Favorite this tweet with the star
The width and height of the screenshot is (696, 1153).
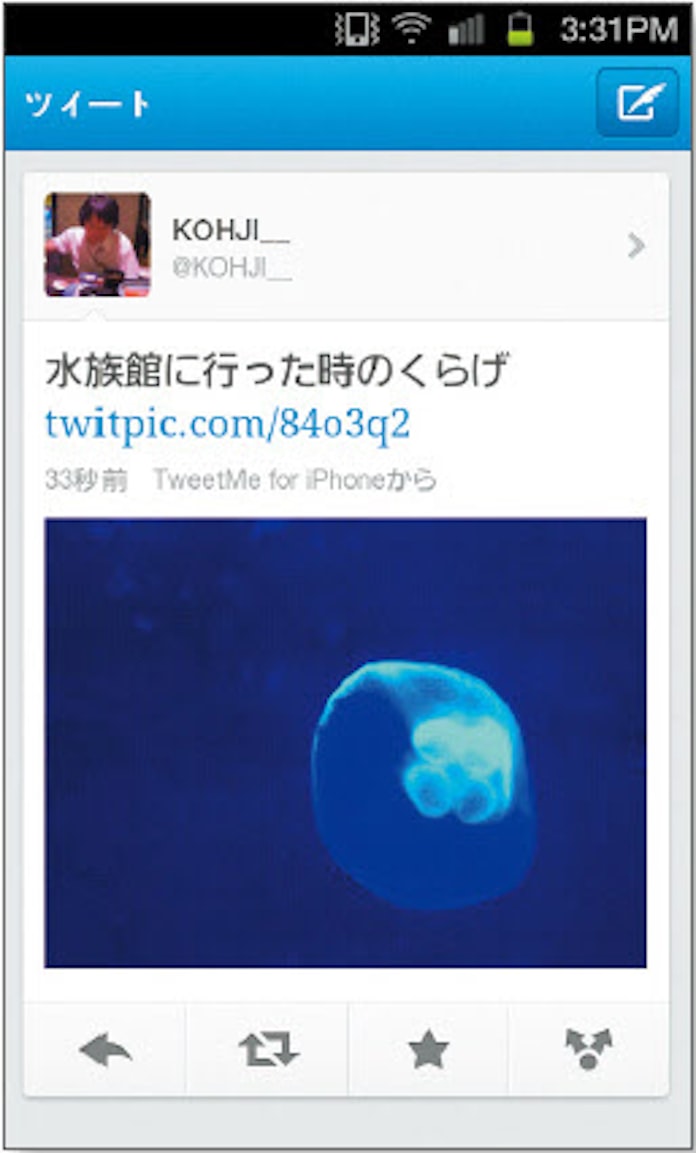point(428,1049)
